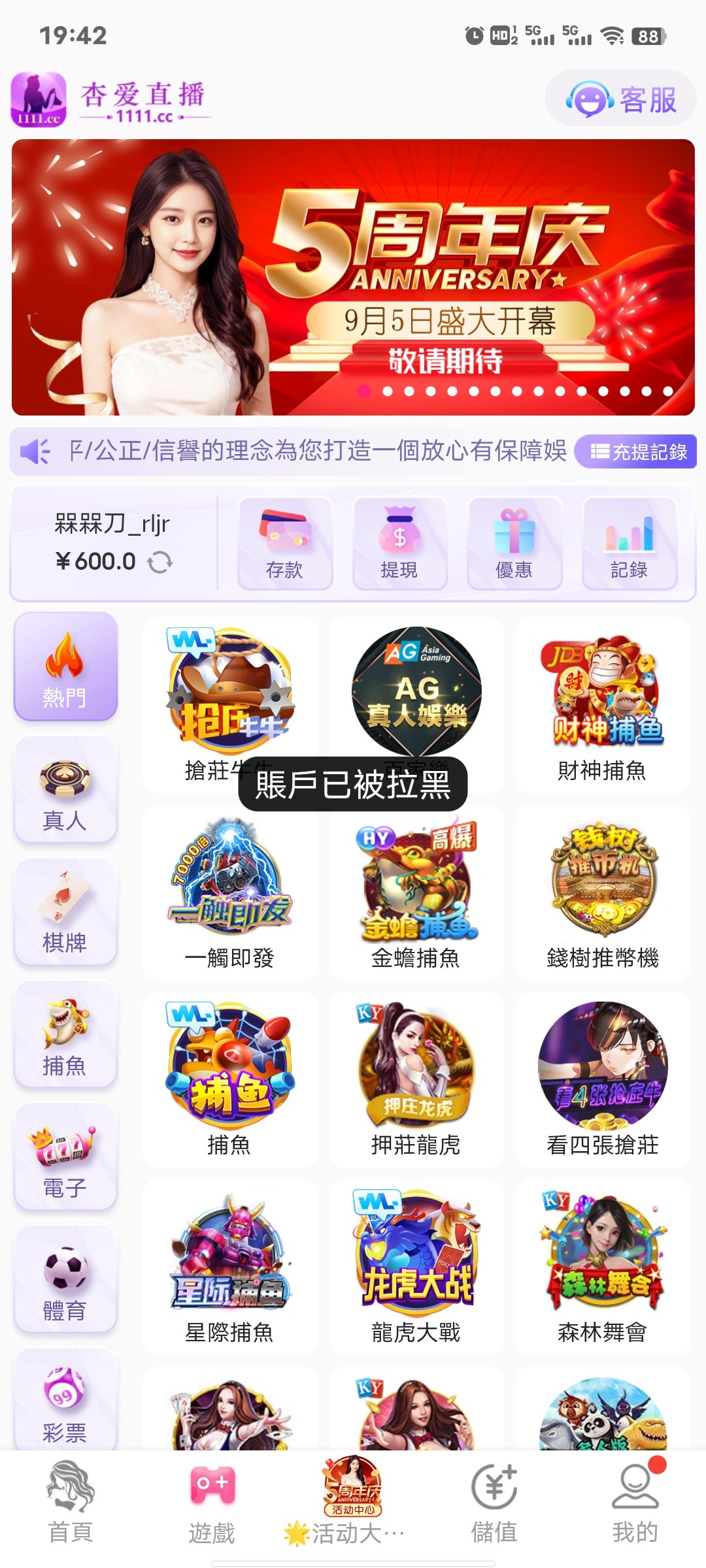The height and width of the screenshot is (1568, 706).
Task: Open the 充提記錄 deposit-withdrawal records
Action: [637, 451]
